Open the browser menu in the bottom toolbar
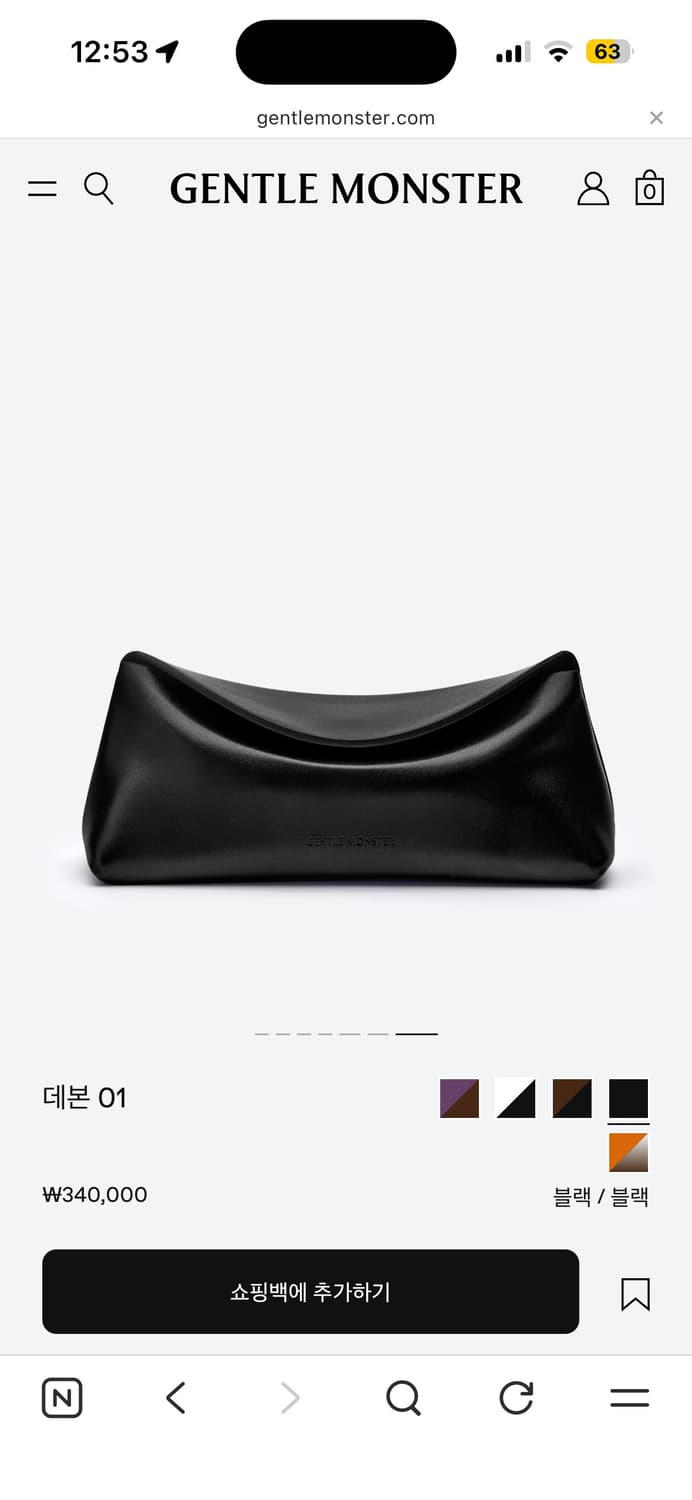Viewport: 692px width, 1500px height. (x=629, y=1397)
